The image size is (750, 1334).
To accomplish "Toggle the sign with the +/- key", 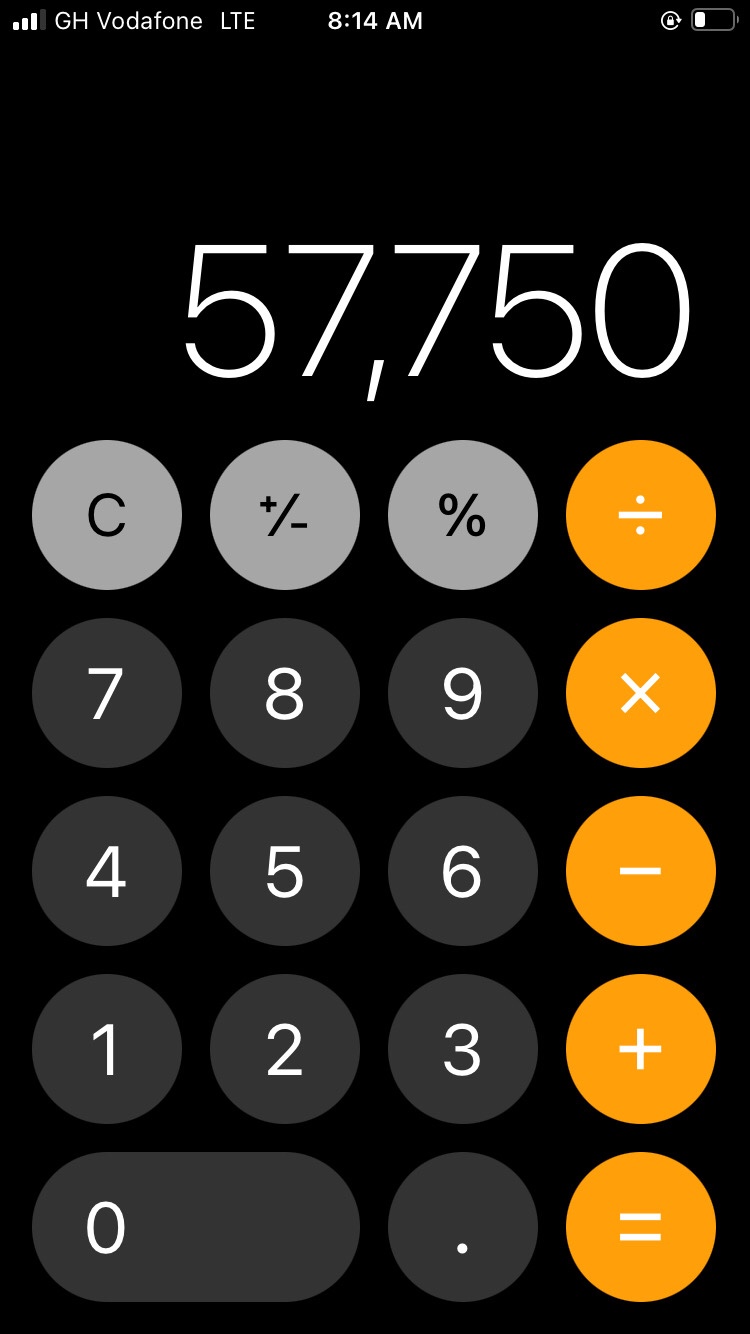I will pyautogui.click(x=285, y=515).
